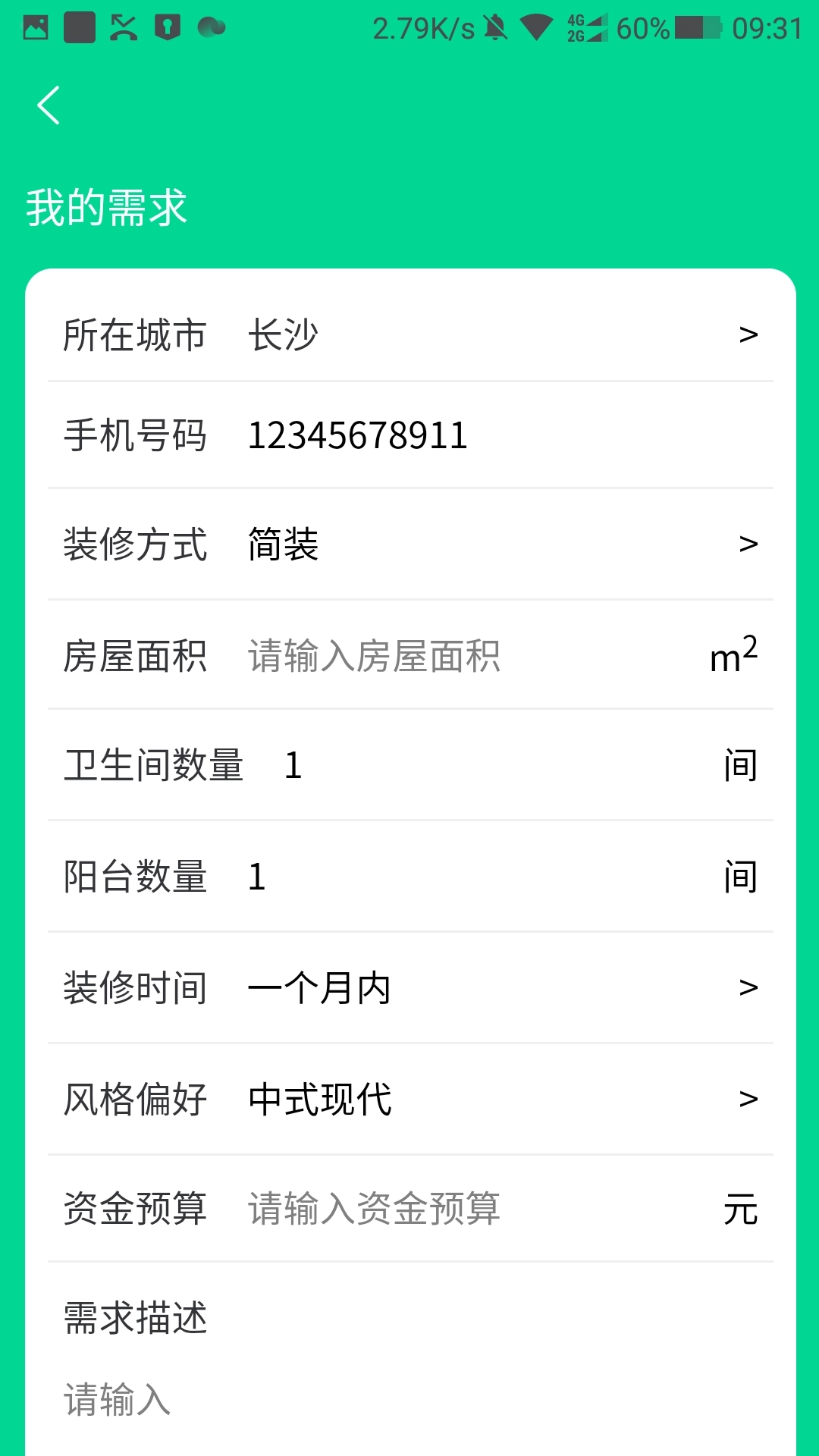
Task: Open the 装修方式 selector showing 简装
Action: pyautogui.click(x=409, y=544)
